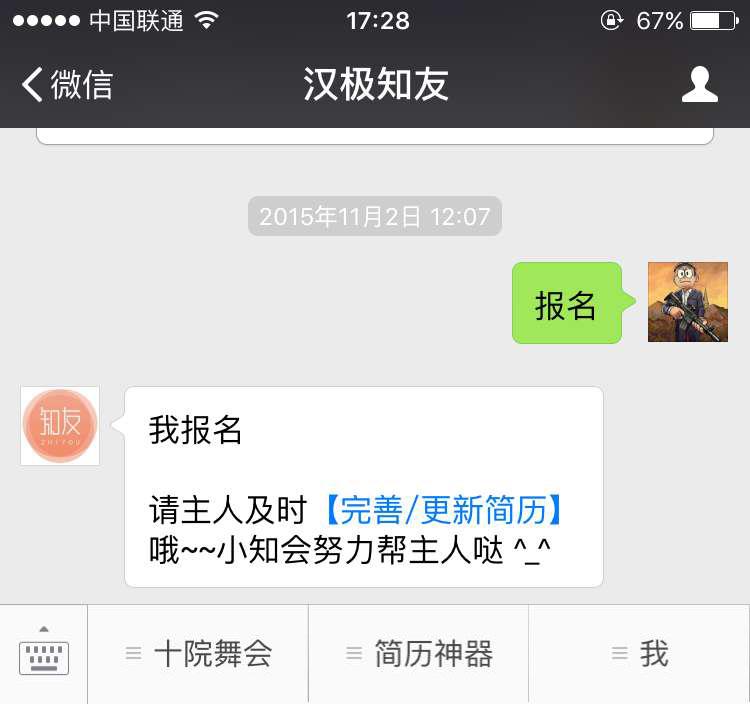The width and height of the screenshot is (750, 704).
Task: Switch to keyboard input mode
Action: [44, 654]
